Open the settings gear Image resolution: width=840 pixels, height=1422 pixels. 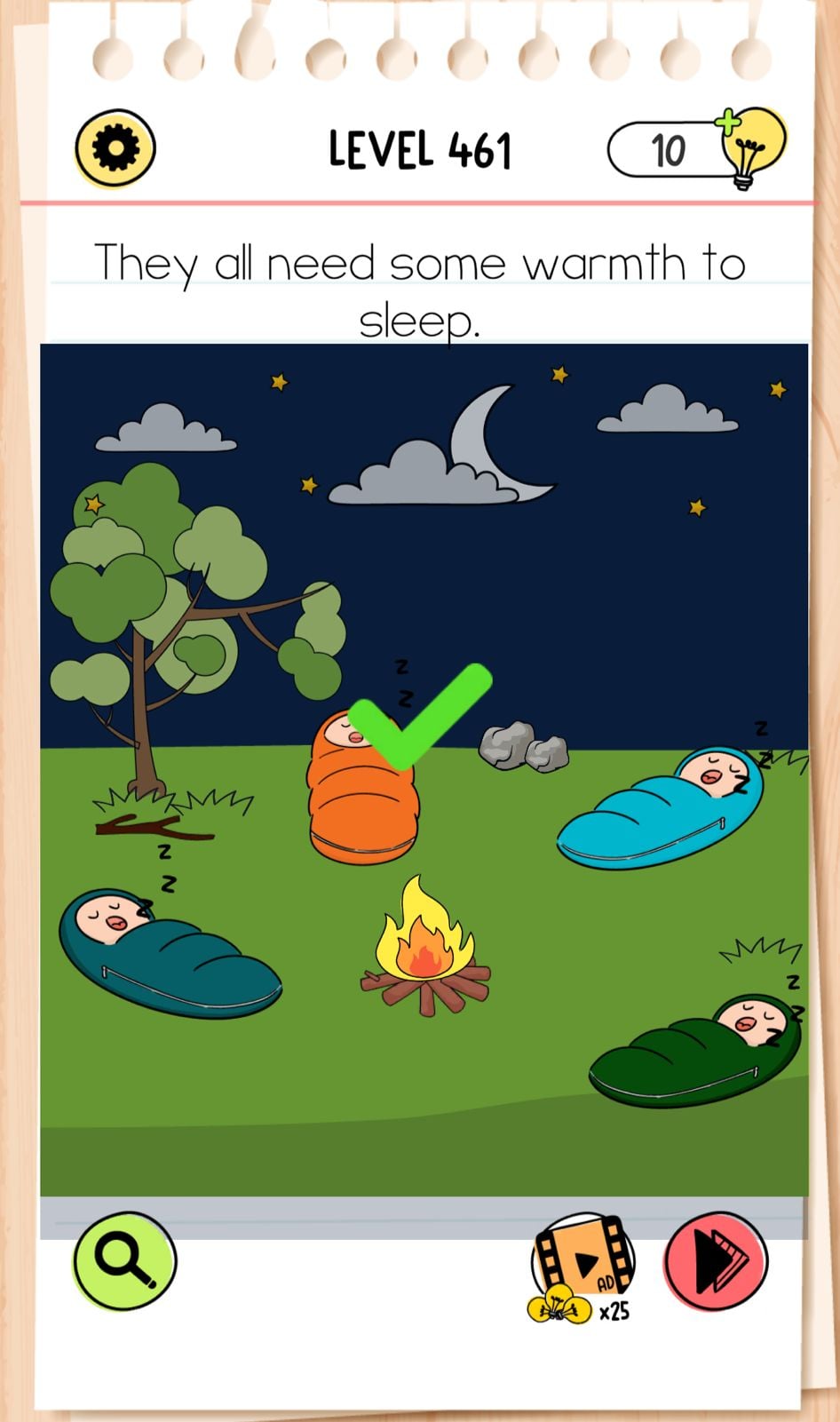click(115, 147)
